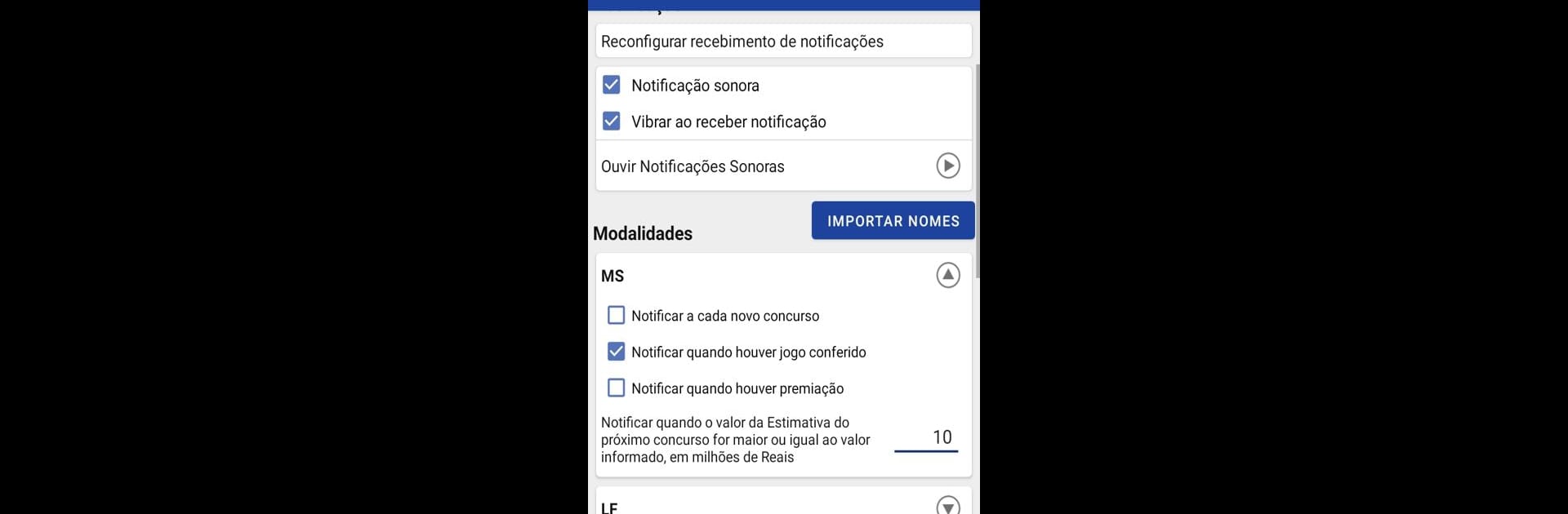Image resolution: width=1568 pixels, height=514 pixels.
Task: Disable Vibrar ao receber notificação
Action: (611, 122)
